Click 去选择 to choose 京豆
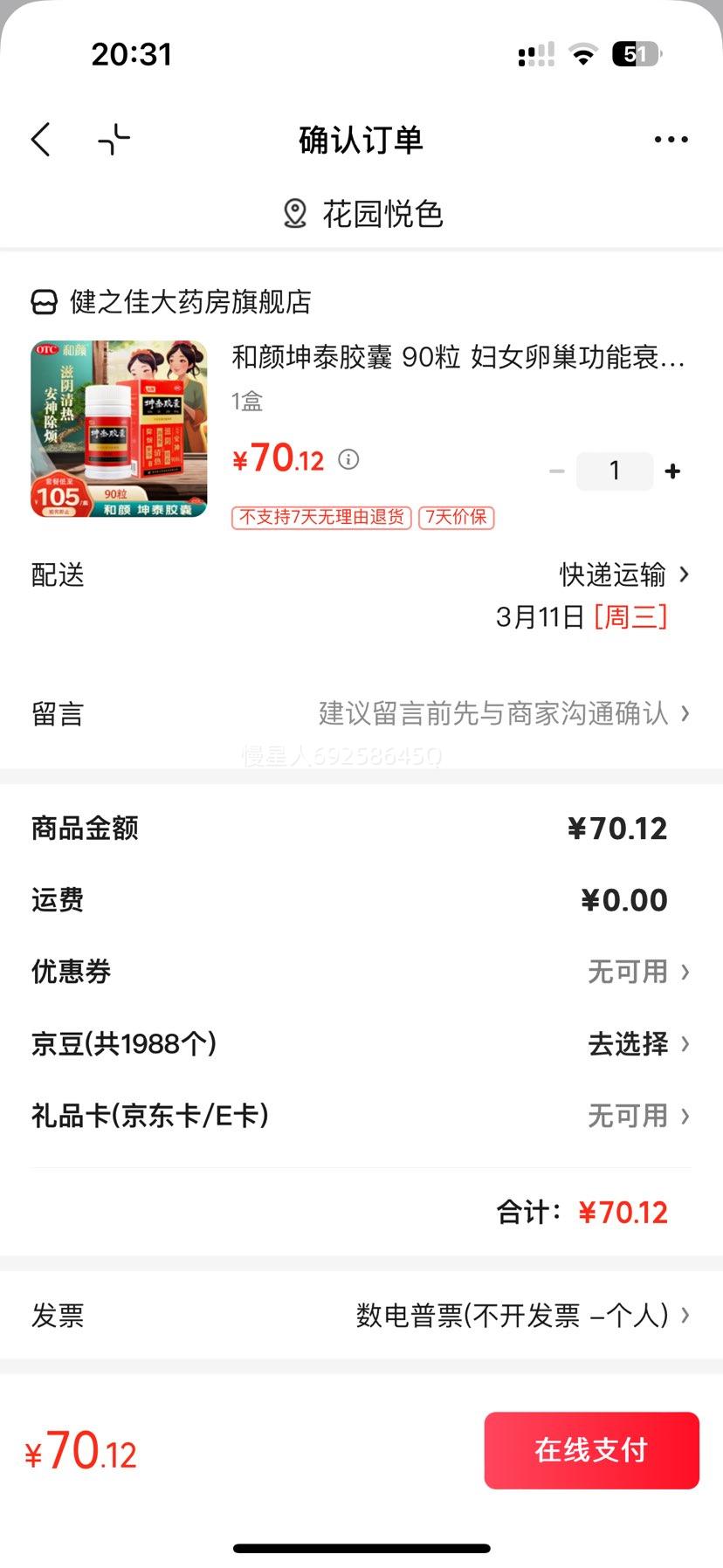Image resolution: width=723 pixels, height=1568 pixels. click(628, 1044)
